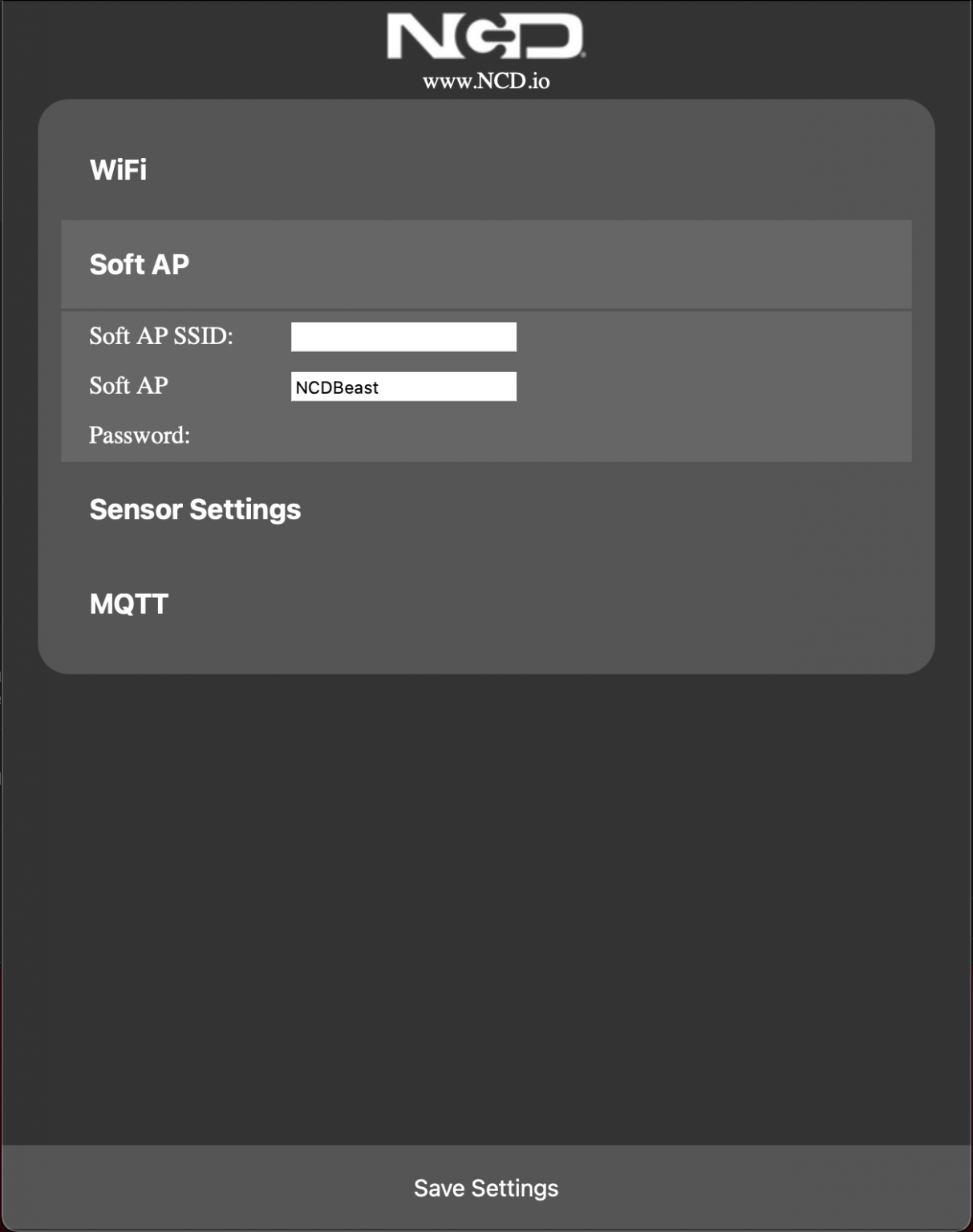Click the Save Settings bar at bottom
Image resolution: width=973 pixels, height=1232 pixels.
click(x=485, y=1188)
